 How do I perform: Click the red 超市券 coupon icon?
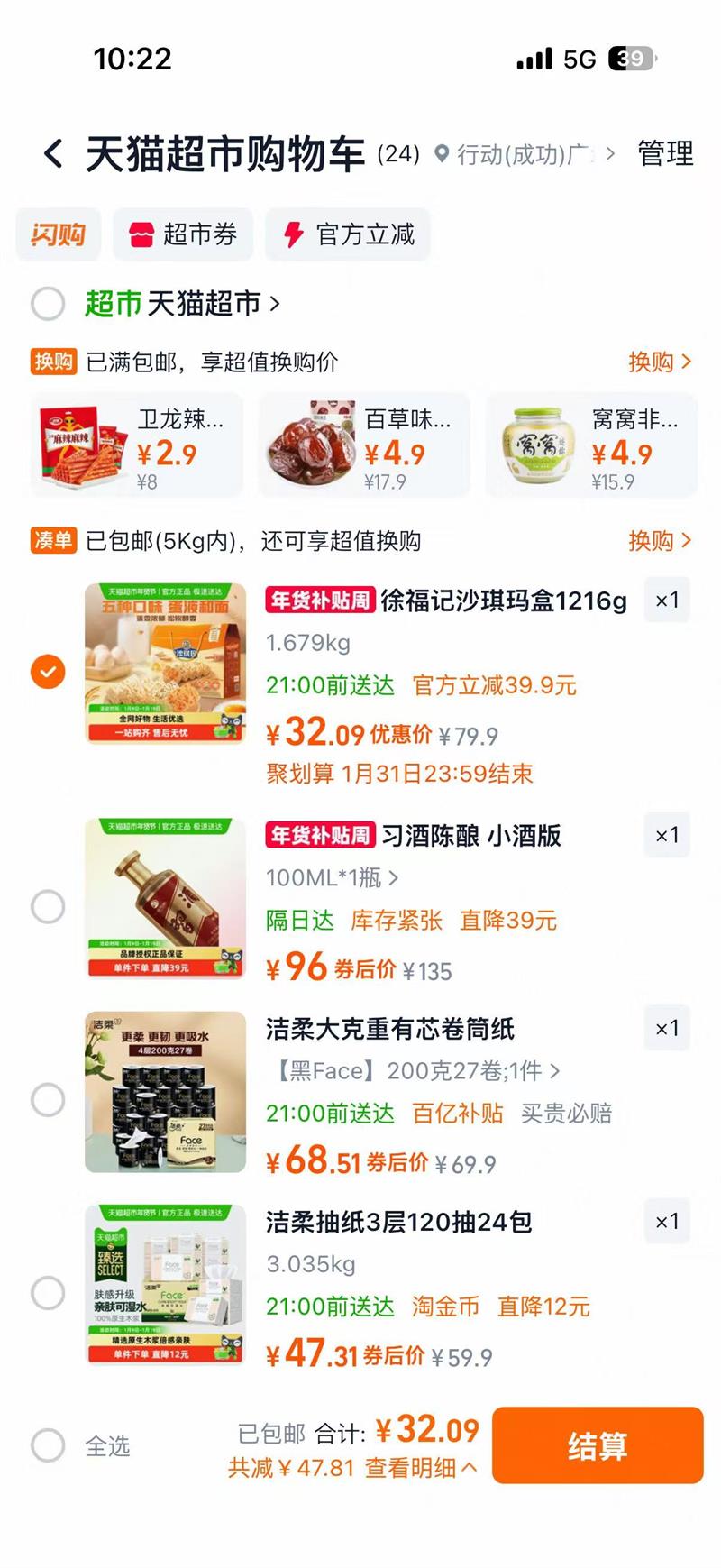click(x=141, y=234)
